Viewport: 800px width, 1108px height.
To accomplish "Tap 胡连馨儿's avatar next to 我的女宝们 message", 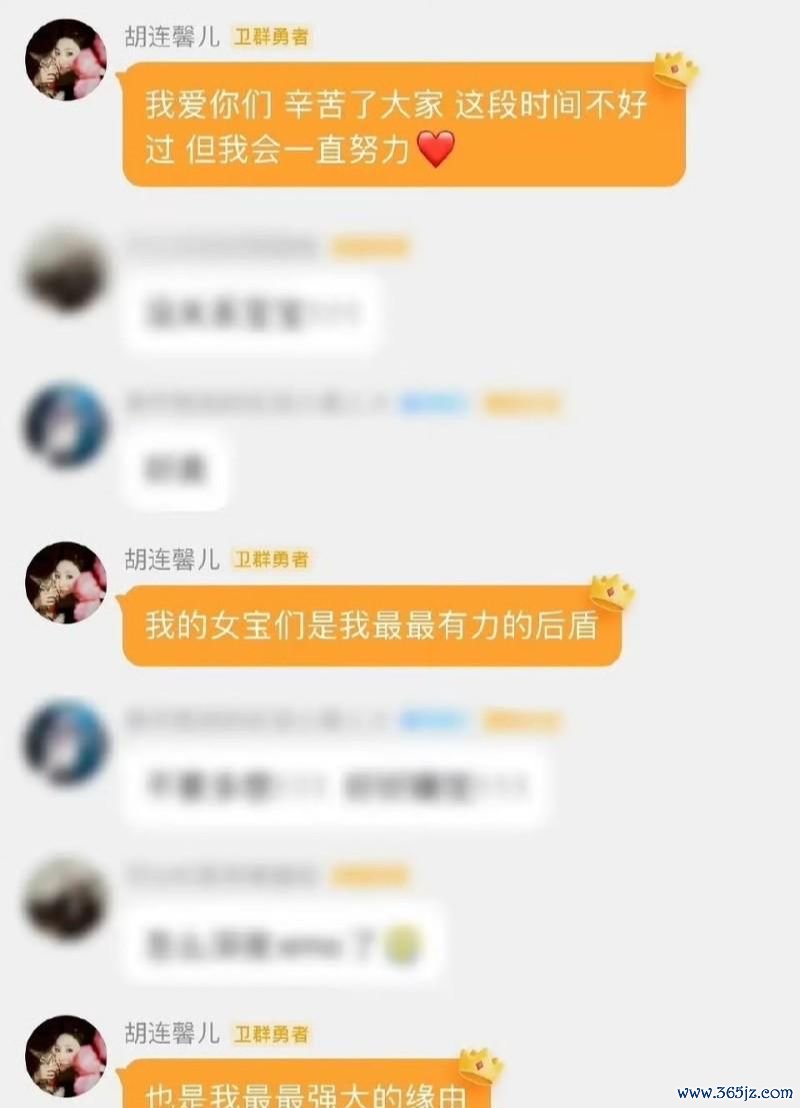I will pos(65,582).
